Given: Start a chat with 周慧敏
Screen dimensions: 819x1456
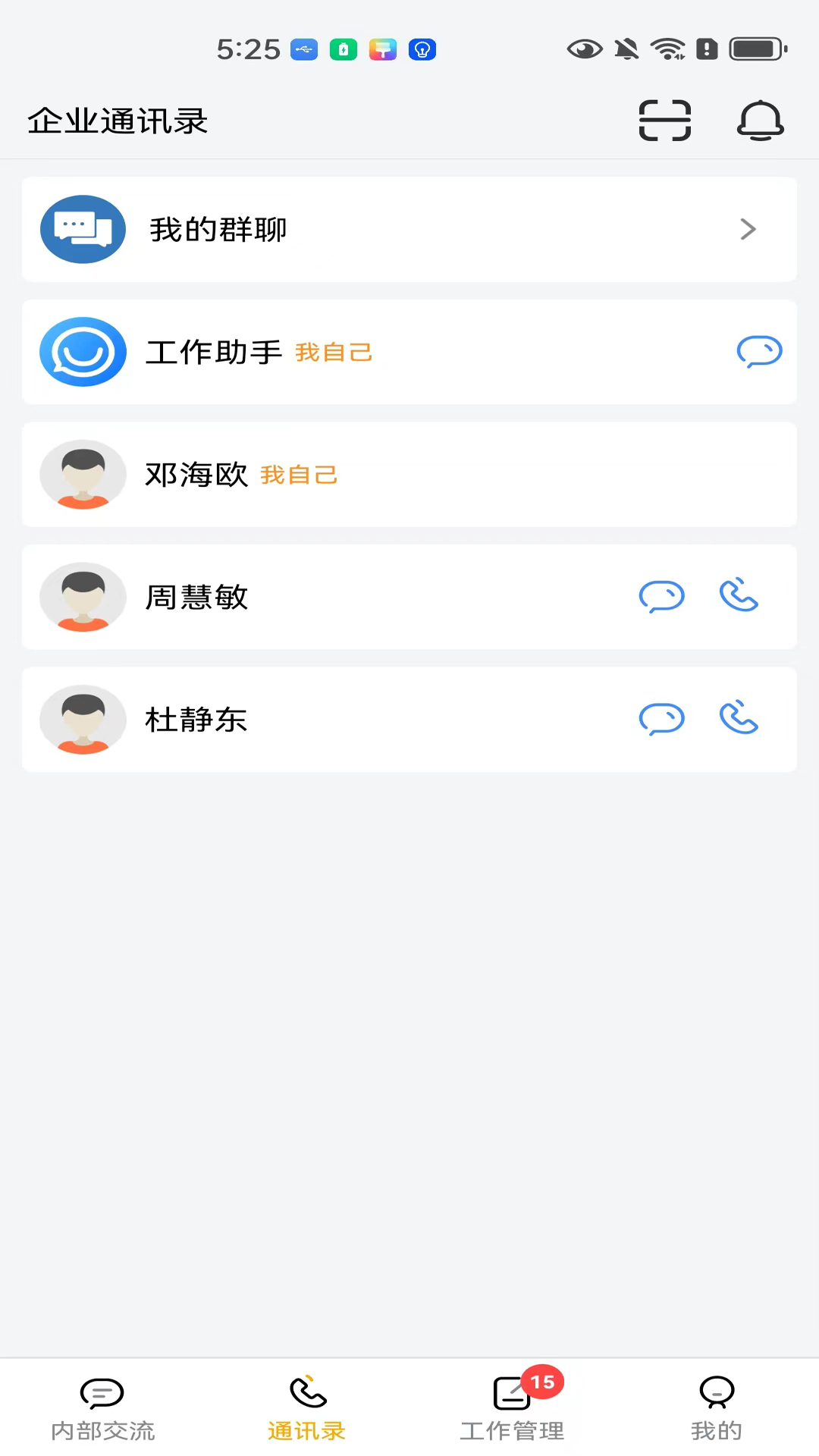Looking at the screenshot, I should [661, 597].
